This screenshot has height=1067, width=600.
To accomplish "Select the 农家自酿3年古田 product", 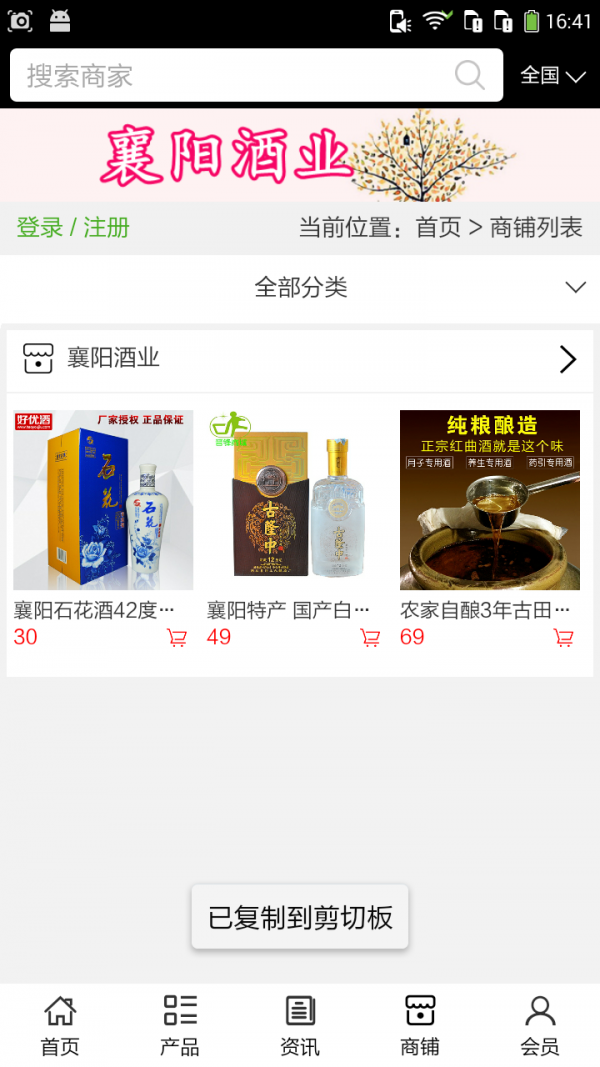I will 489,500.
